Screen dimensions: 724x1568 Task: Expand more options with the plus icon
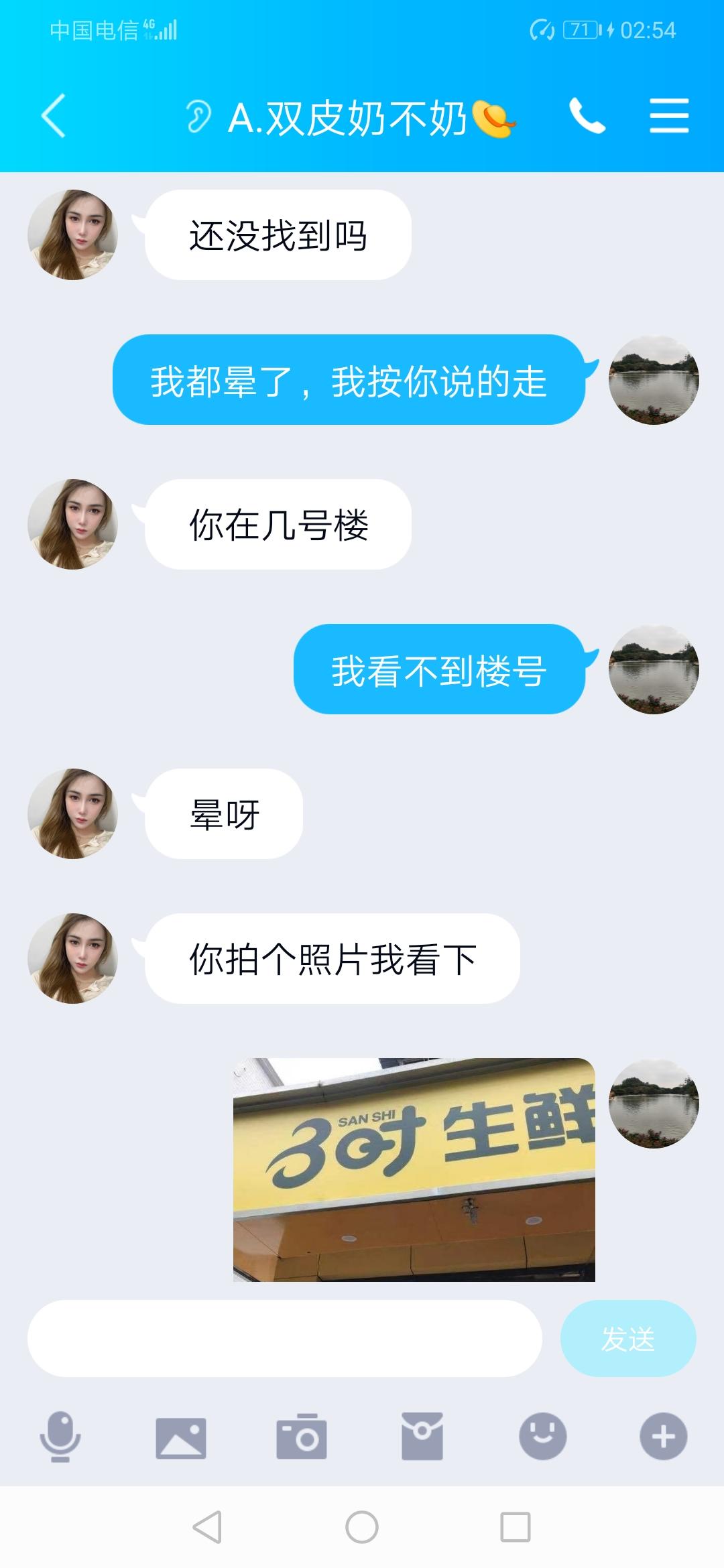coord(663,1437)
